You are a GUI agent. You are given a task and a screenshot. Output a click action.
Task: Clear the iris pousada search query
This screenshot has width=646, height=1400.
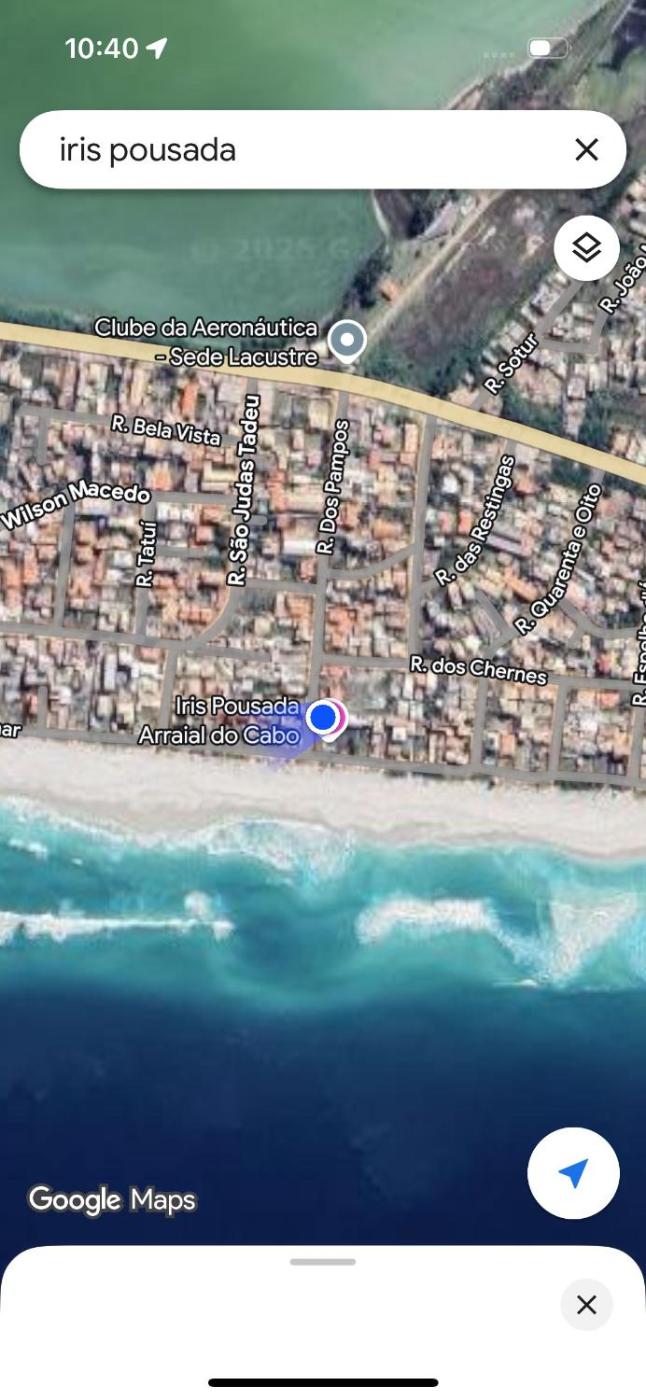click(586, 150)
